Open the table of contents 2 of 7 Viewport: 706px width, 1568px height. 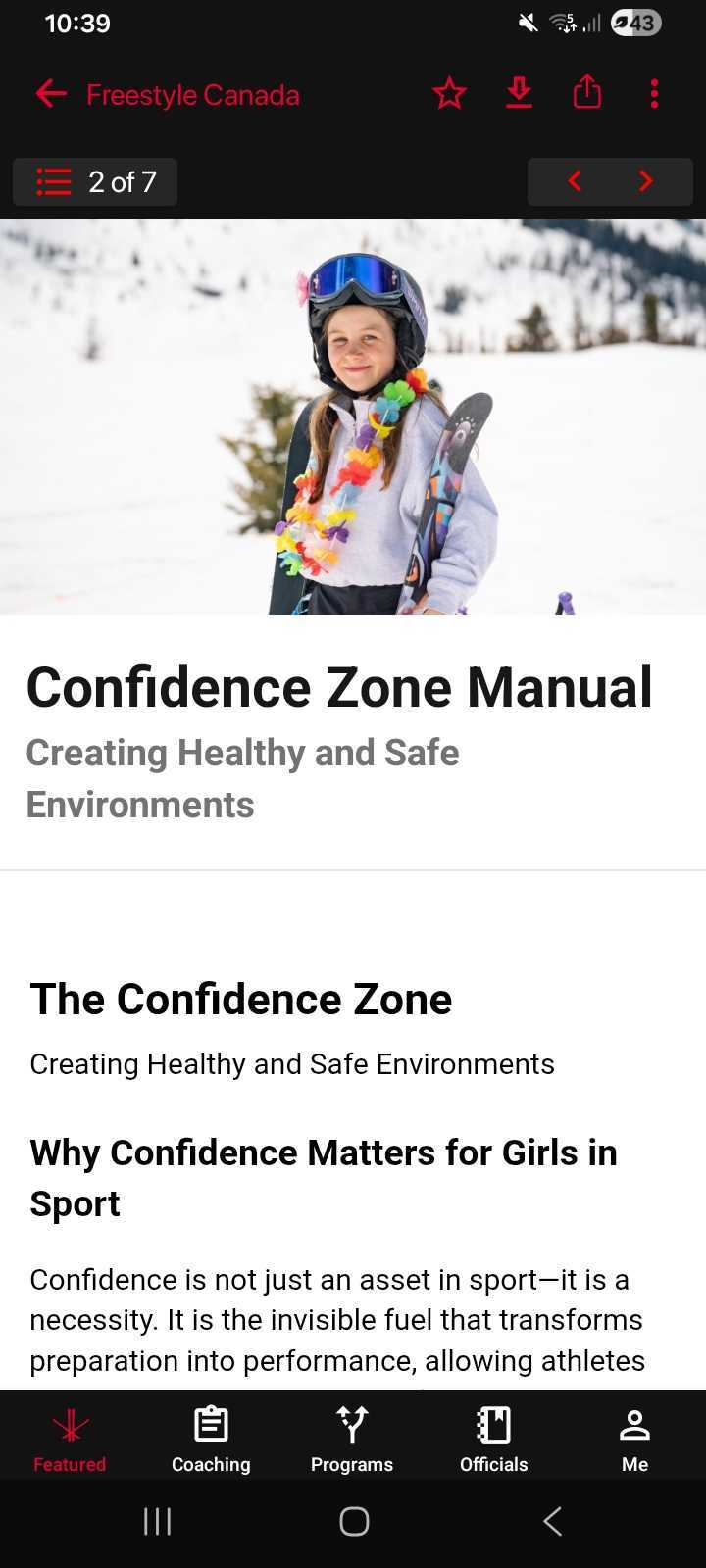[95, 182]
